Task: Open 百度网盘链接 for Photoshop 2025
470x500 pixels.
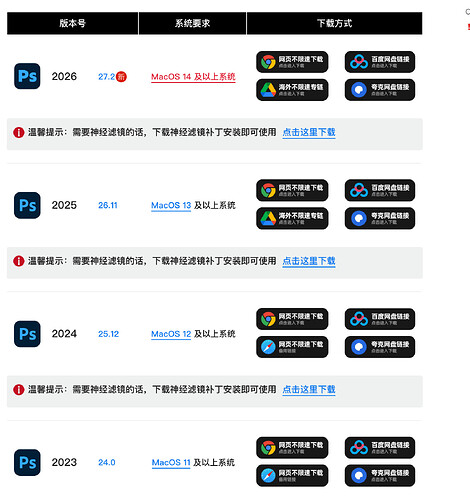Action: pos(380,190)
